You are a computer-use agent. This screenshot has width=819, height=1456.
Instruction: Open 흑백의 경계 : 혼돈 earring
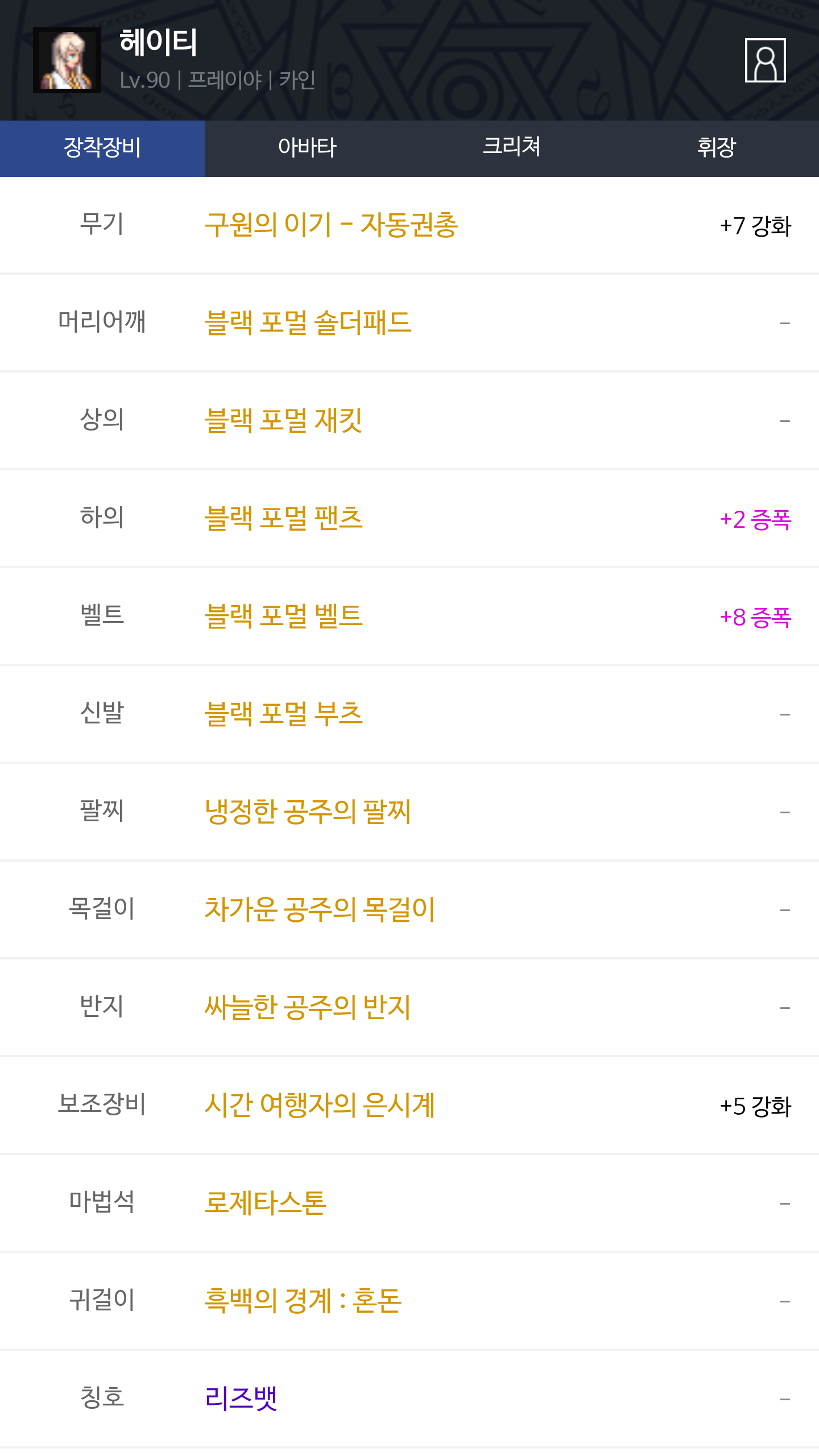(303, 1301)
